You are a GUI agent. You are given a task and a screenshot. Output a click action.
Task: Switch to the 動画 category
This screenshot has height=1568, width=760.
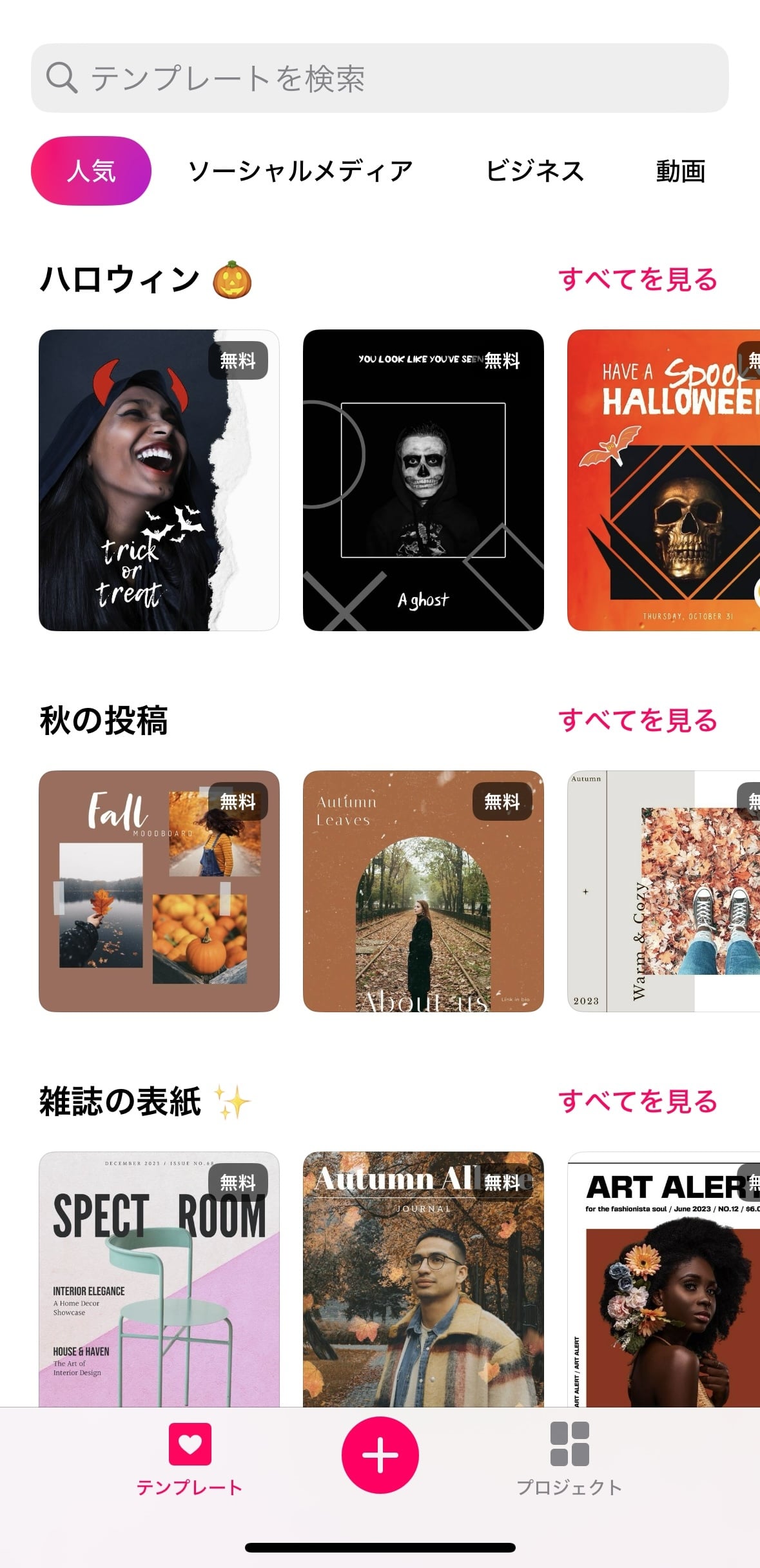[x=680, y=171]
